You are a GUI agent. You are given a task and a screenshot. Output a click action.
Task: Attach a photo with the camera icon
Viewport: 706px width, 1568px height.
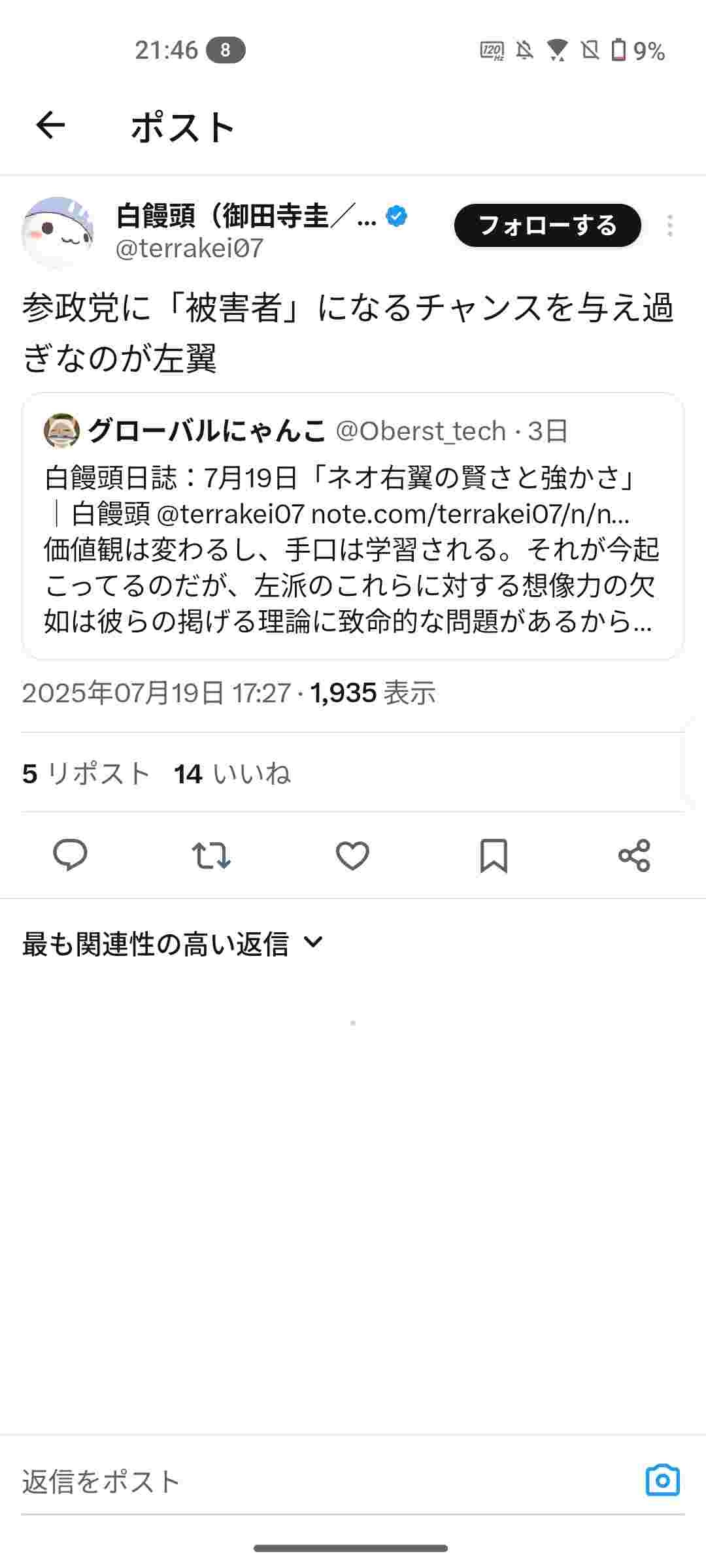662,1480
